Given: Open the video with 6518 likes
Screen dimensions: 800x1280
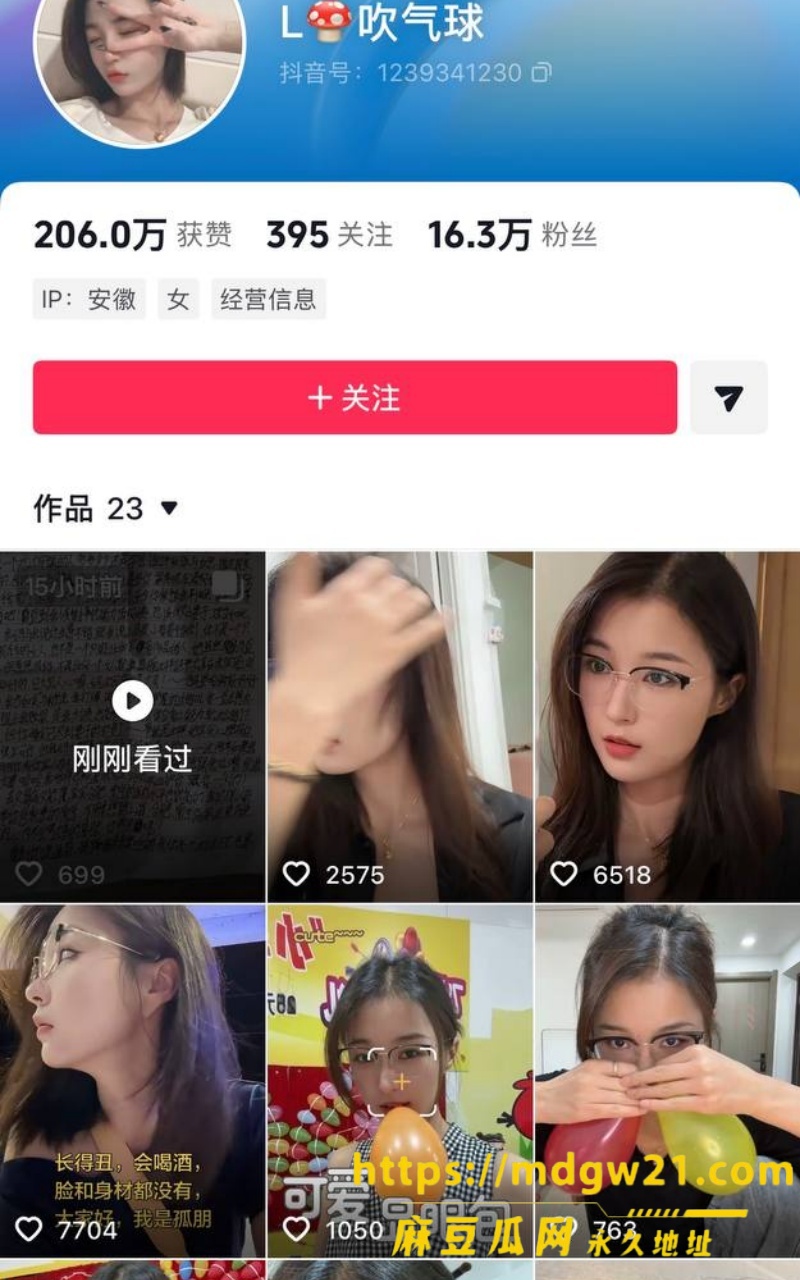Looking at the screenshot, I should click(x=668, y=727).
